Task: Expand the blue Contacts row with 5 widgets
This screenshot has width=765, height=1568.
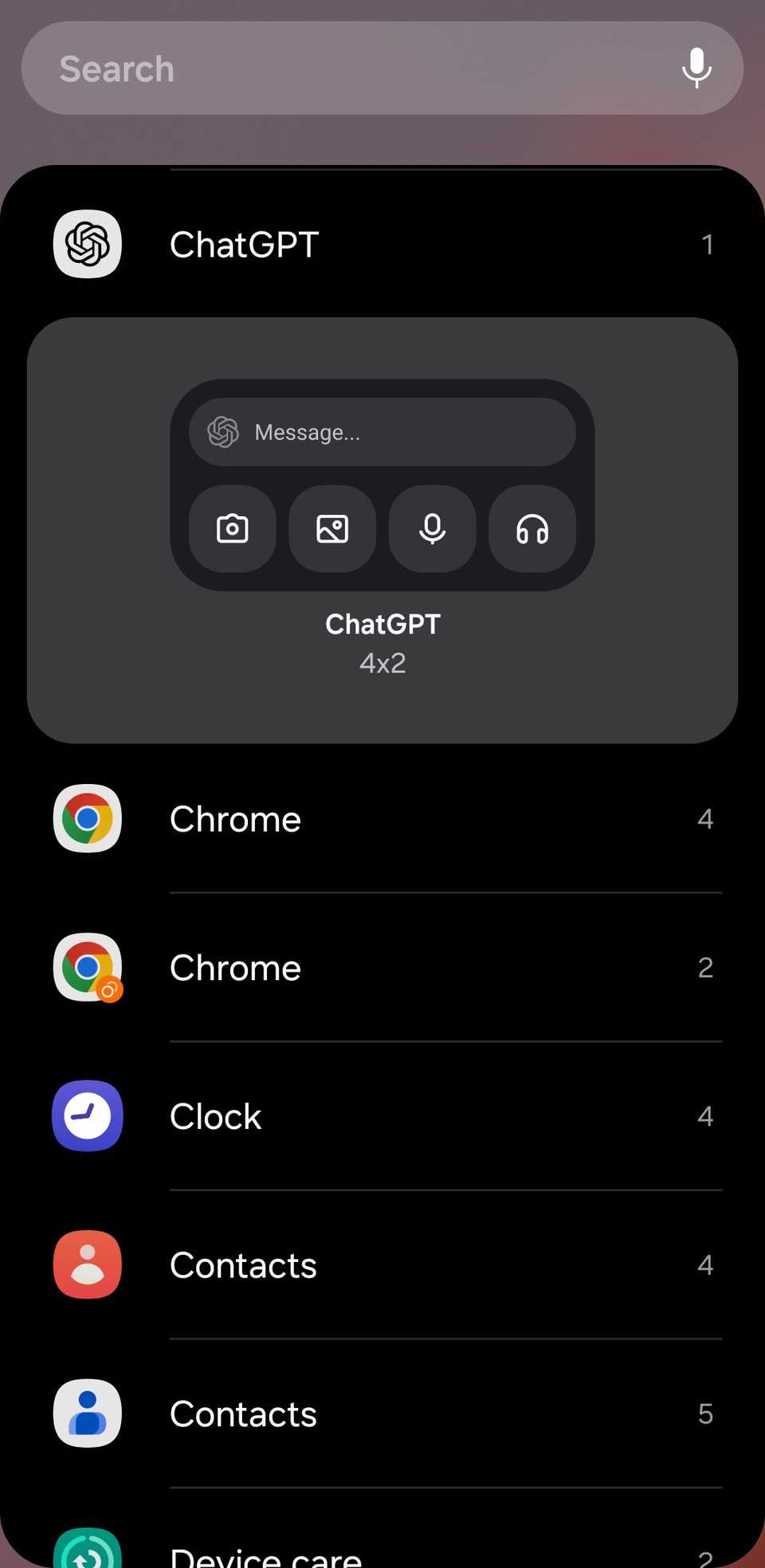Action: click(382, 1413)
